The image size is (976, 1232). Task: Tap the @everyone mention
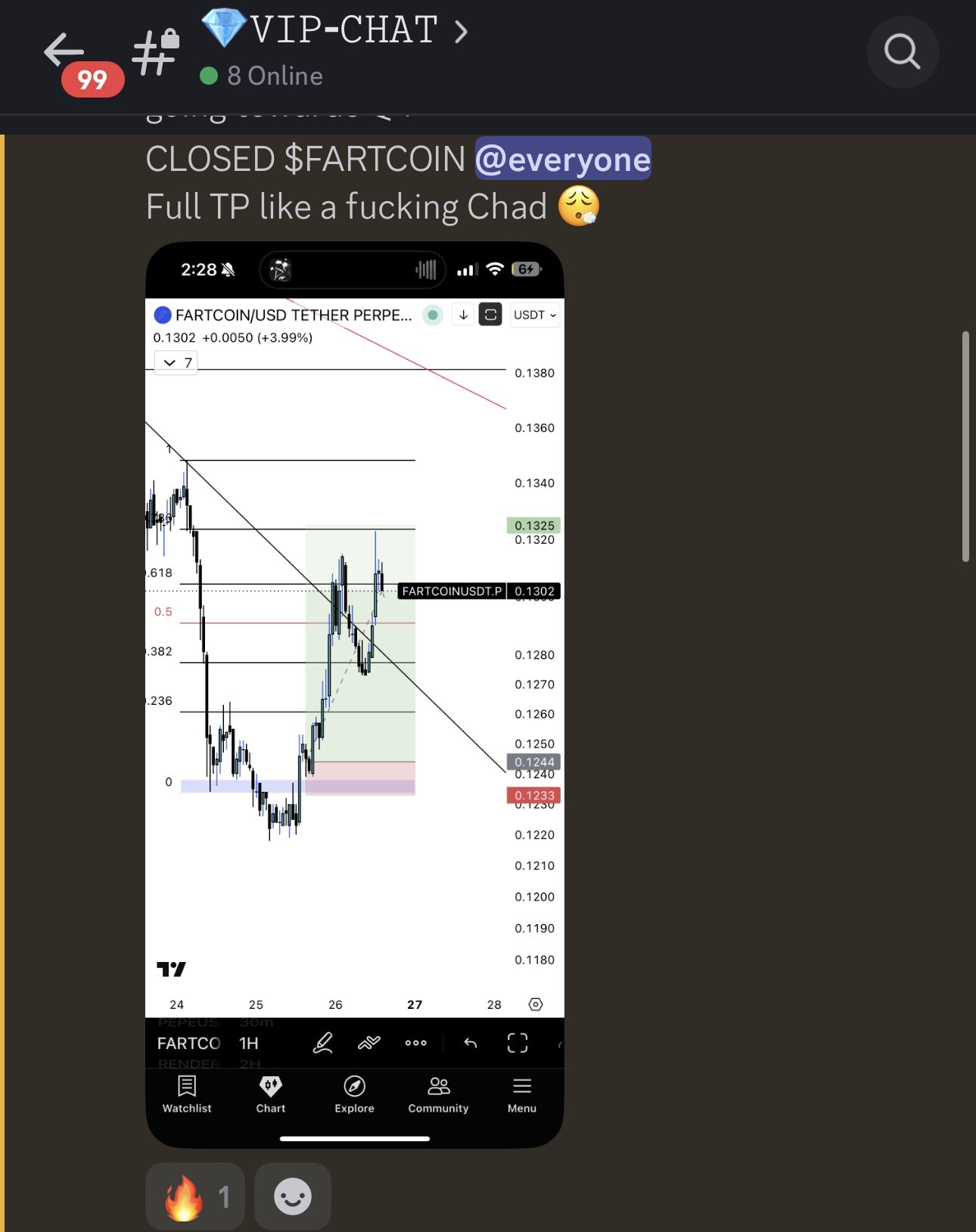(x=563, y=159)
